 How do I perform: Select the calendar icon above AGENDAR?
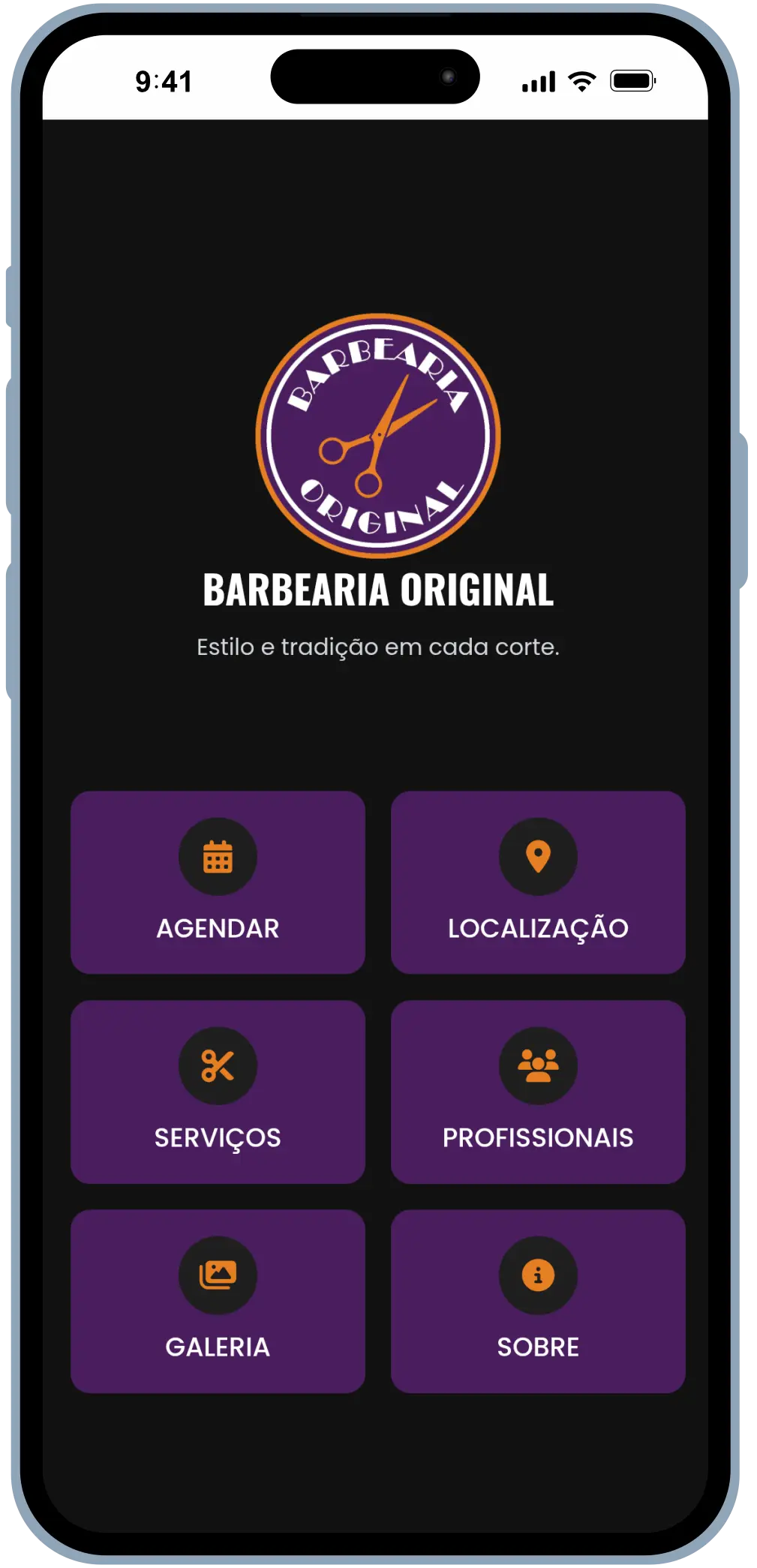click(217, 855)
